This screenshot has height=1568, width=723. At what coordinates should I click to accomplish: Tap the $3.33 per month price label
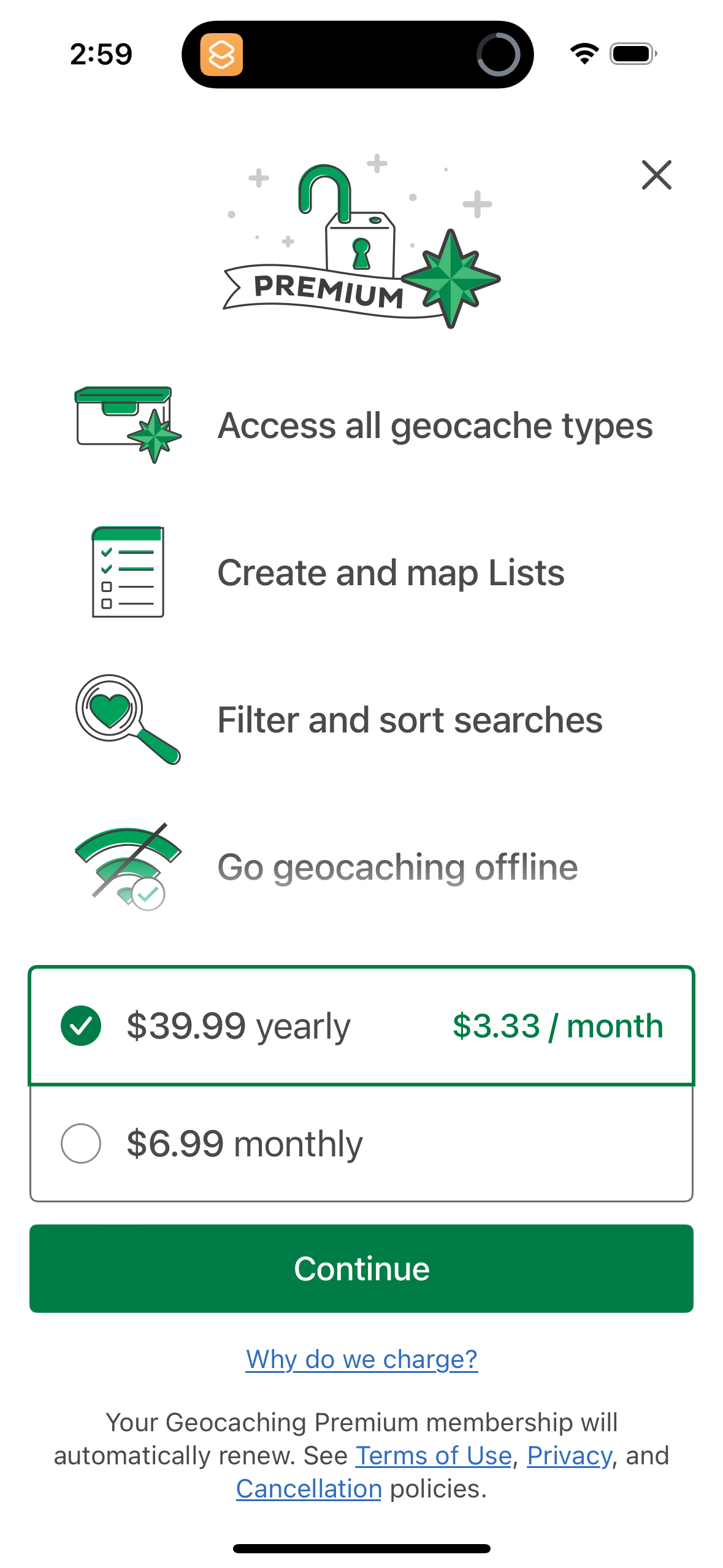pyautogui.click(x=557, y=1026)
